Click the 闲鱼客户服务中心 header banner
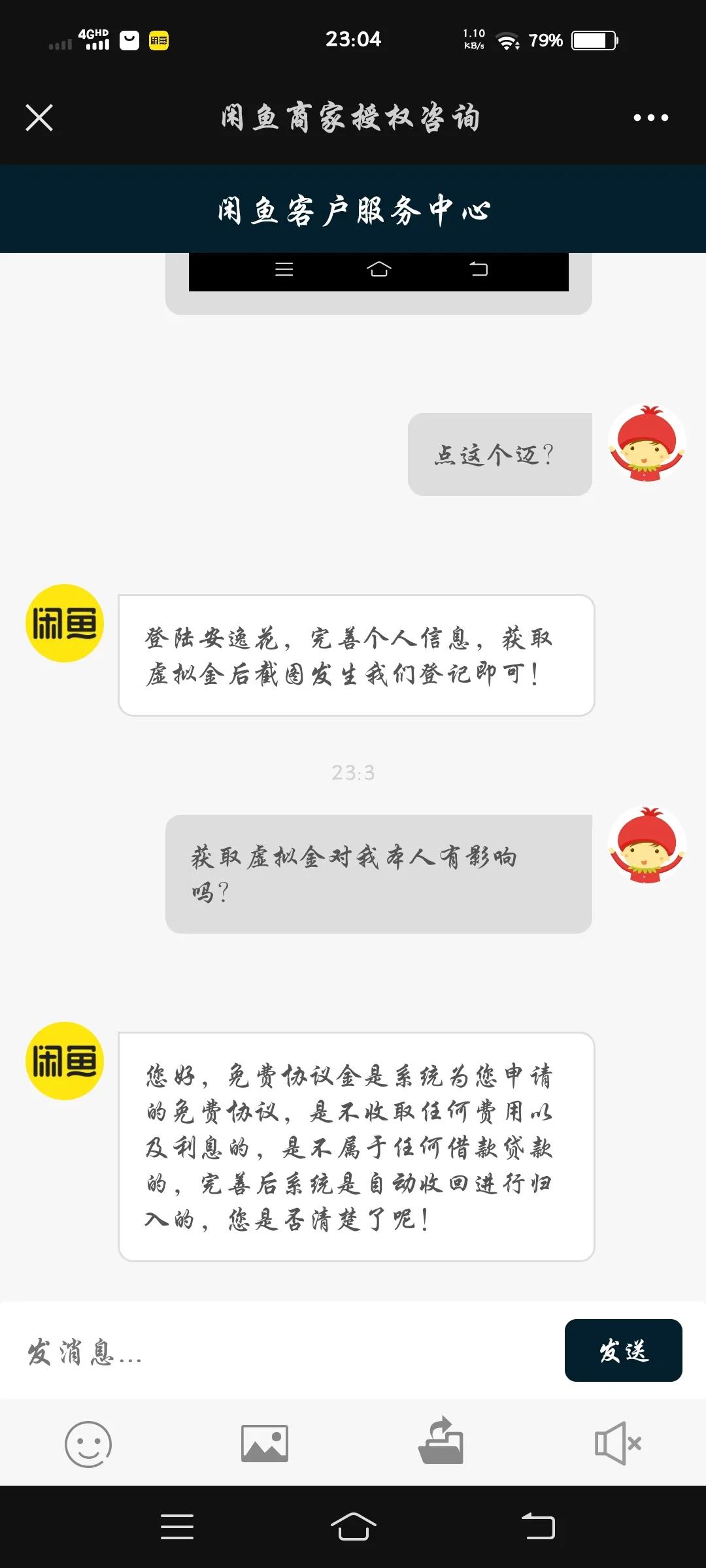706x1568 pixels. [x=353, y=208]
